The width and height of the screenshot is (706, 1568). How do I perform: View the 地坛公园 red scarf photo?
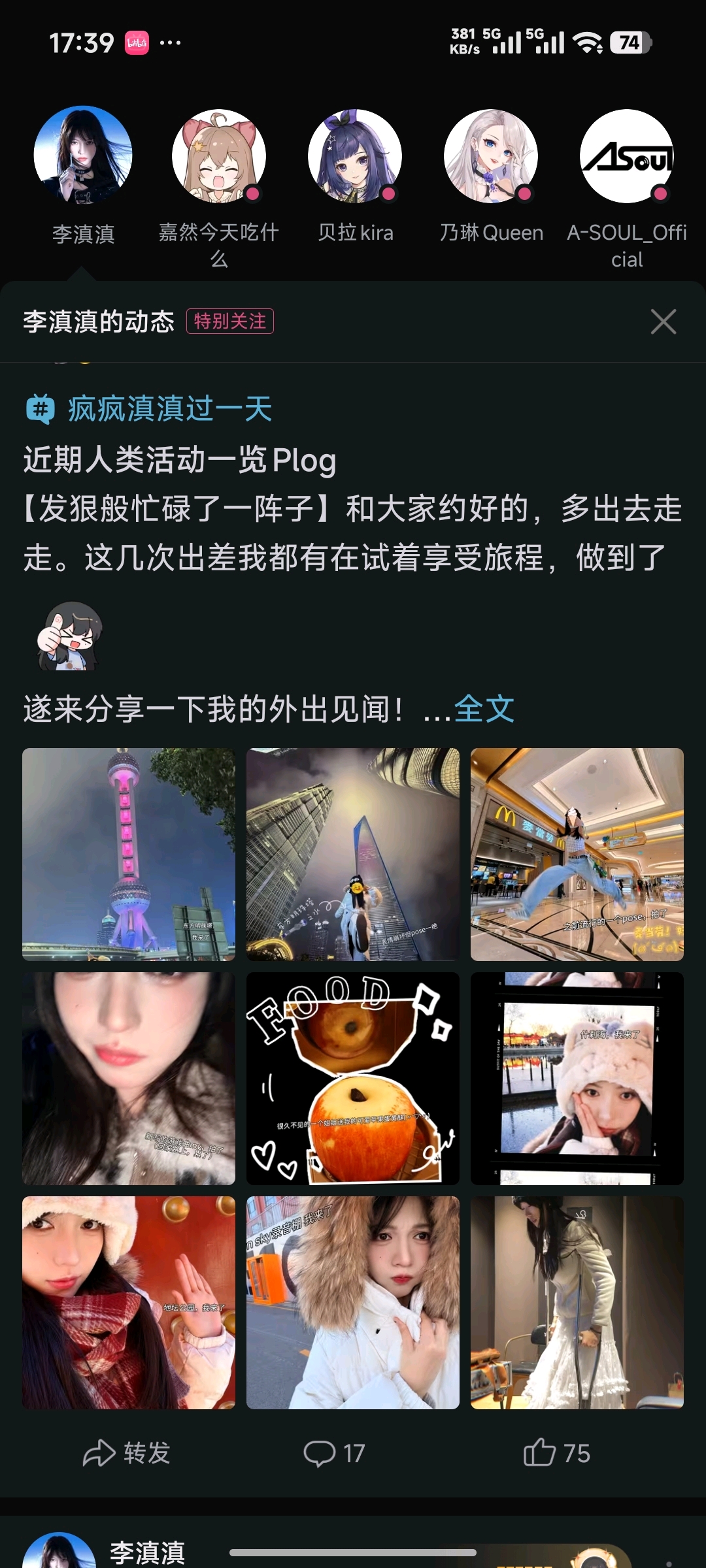pos(129,1302)
